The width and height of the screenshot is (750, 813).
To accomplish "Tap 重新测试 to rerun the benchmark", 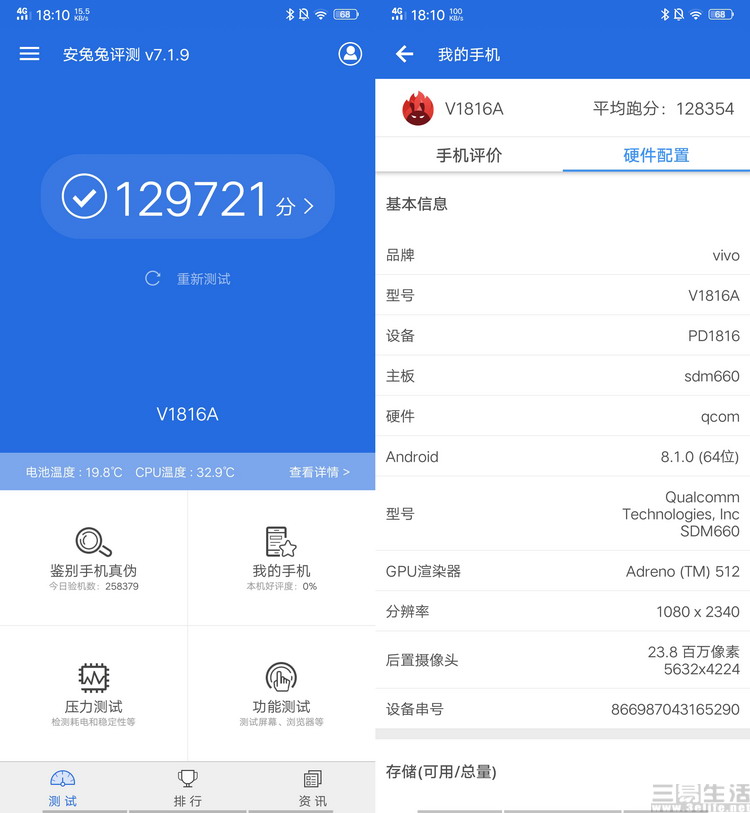I will coord(188,279).
